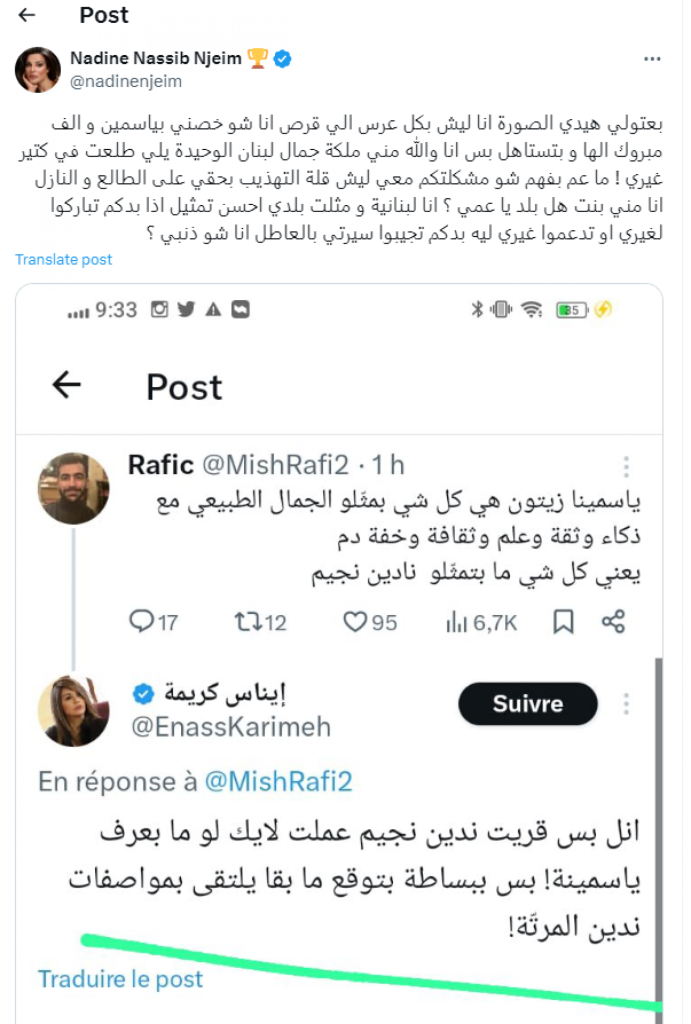Open the attached screenshot image
The width and height of the screenshot is (691, 1024).
coord(339,650)
